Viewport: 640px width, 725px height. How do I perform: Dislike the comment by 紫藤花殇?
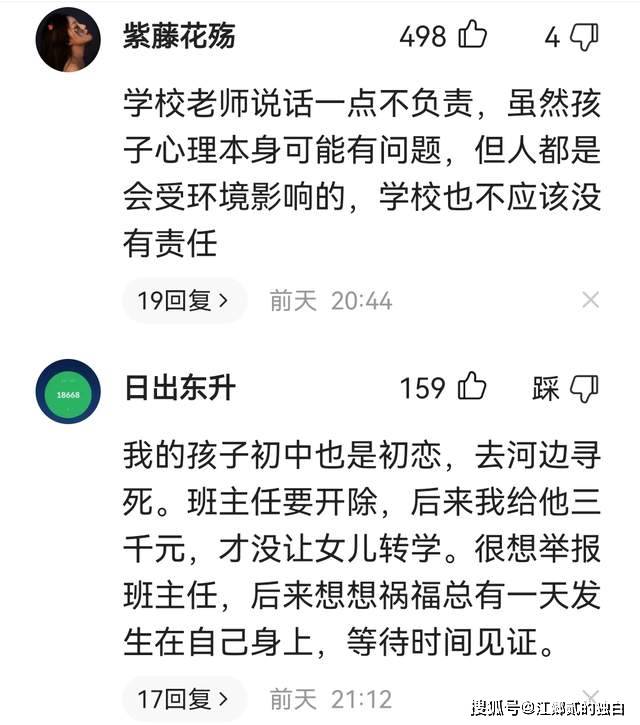tap(584, 37)
